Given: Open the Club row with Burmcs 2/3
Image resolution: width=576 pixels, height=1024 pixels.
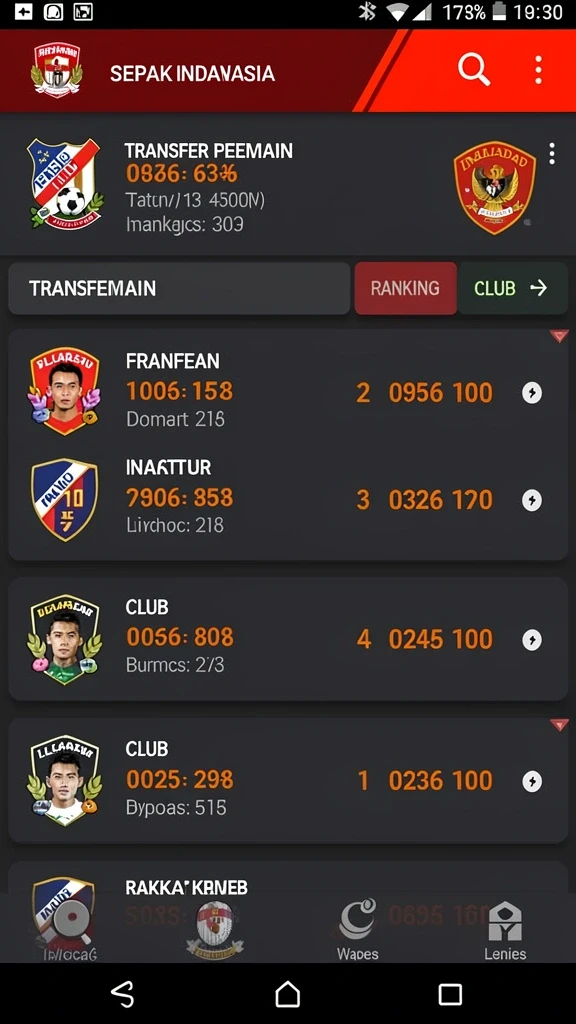Looking at the screenshot, I should pos(288,639).
